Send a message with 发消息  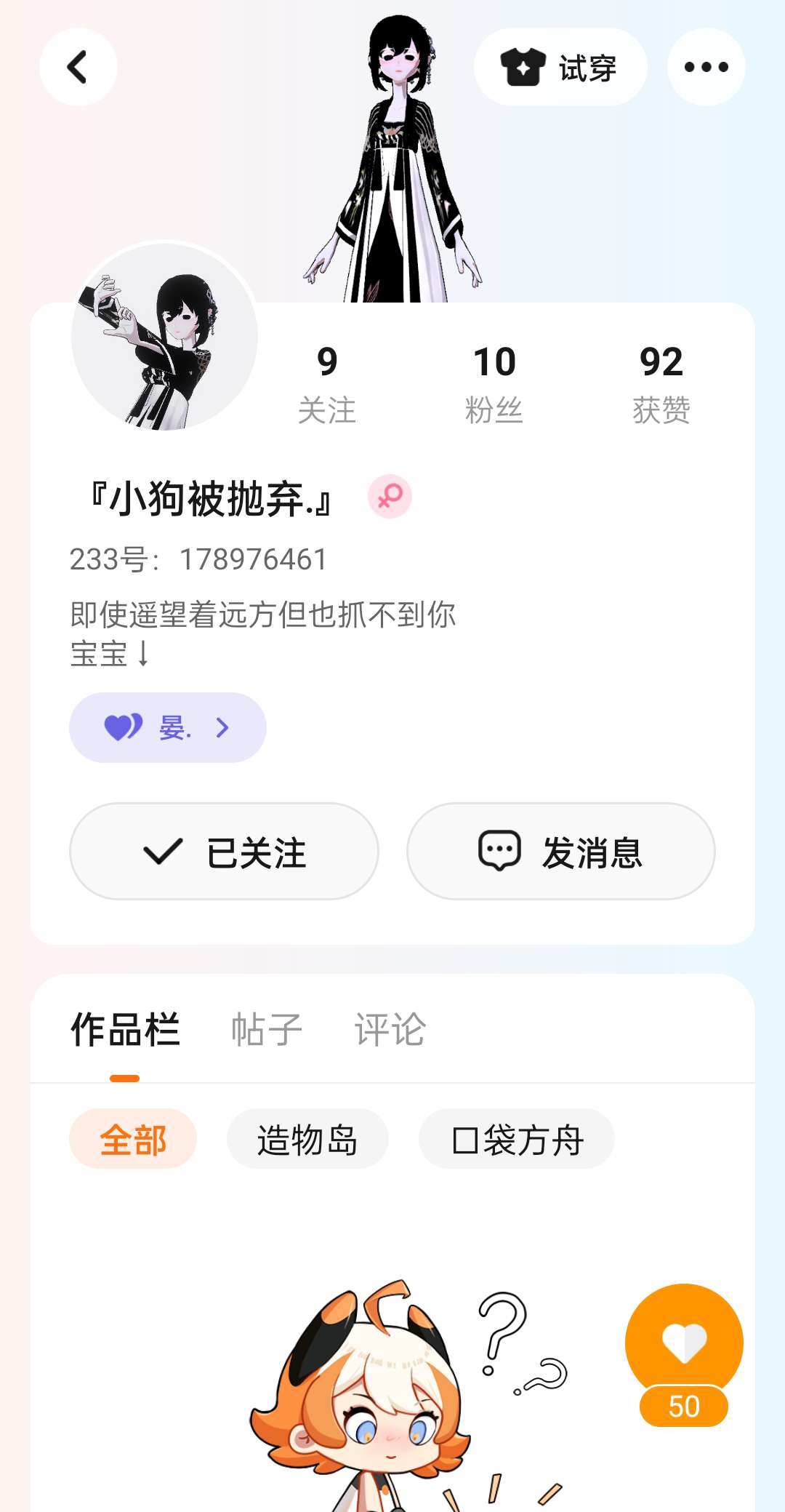point(560,852)
